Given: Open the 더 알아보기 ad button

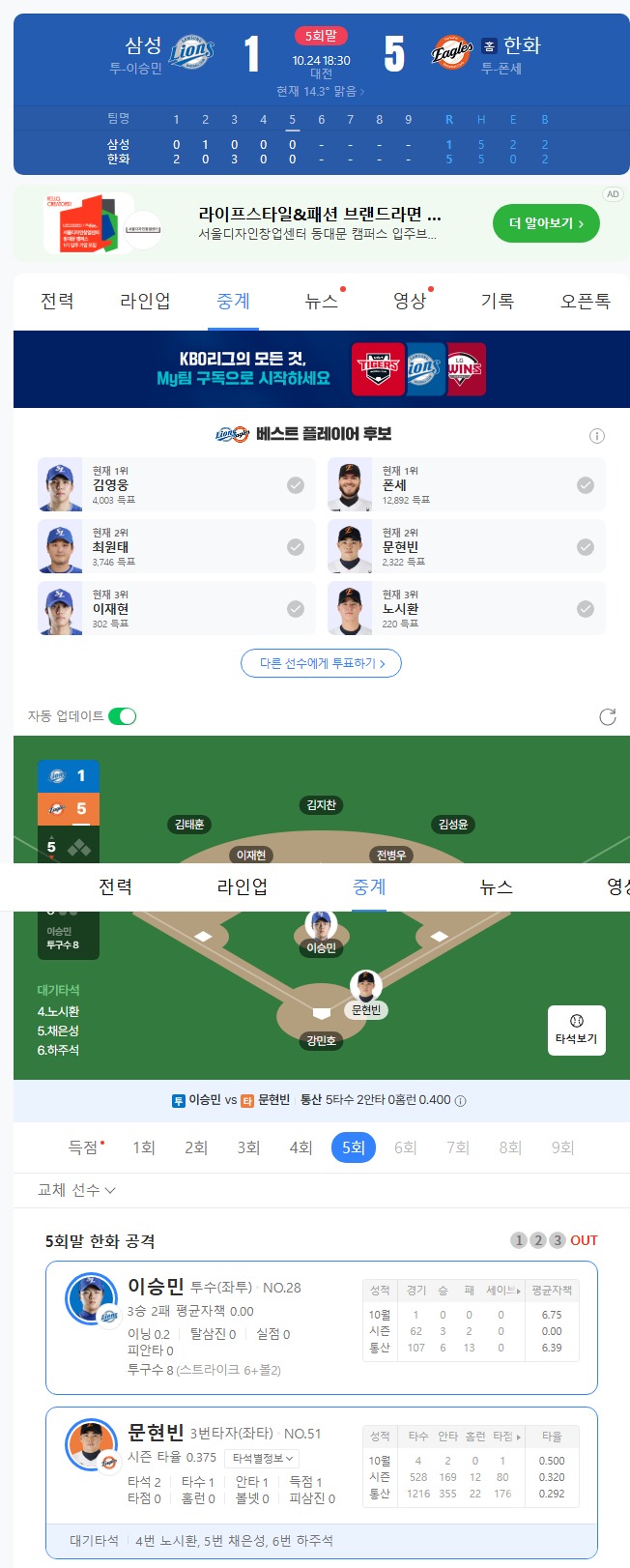Looking at the screenshot, I should 545,223.
